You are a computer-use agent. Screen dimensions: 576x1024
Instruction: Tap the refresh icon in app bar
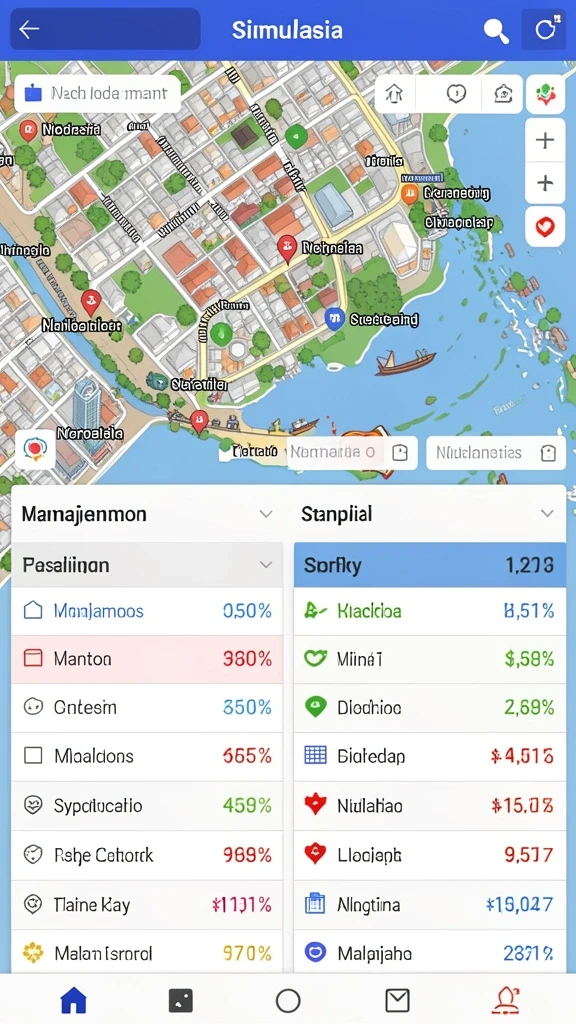coord(543,29)
